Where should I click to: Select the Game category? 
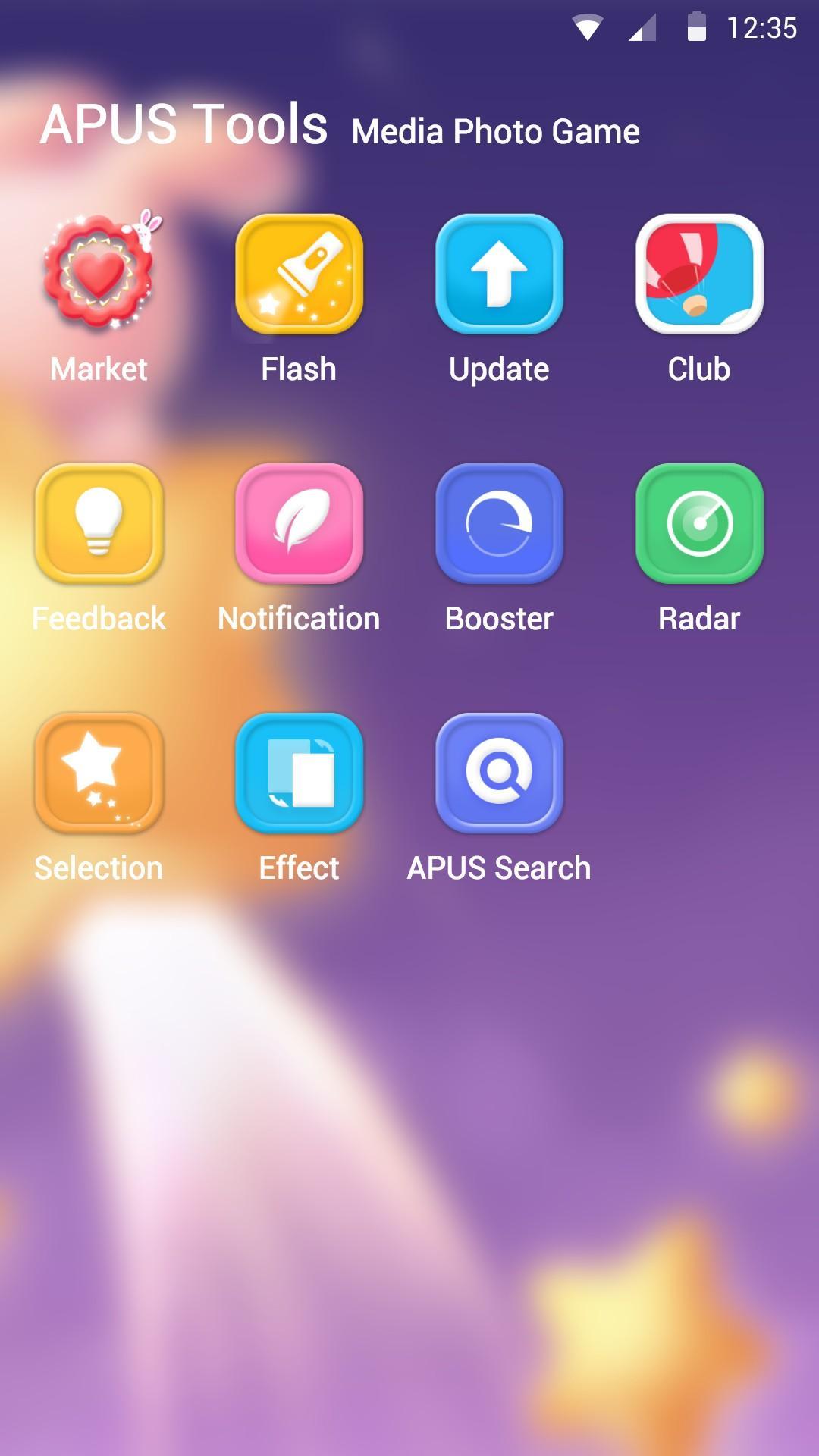click(595, 130)
